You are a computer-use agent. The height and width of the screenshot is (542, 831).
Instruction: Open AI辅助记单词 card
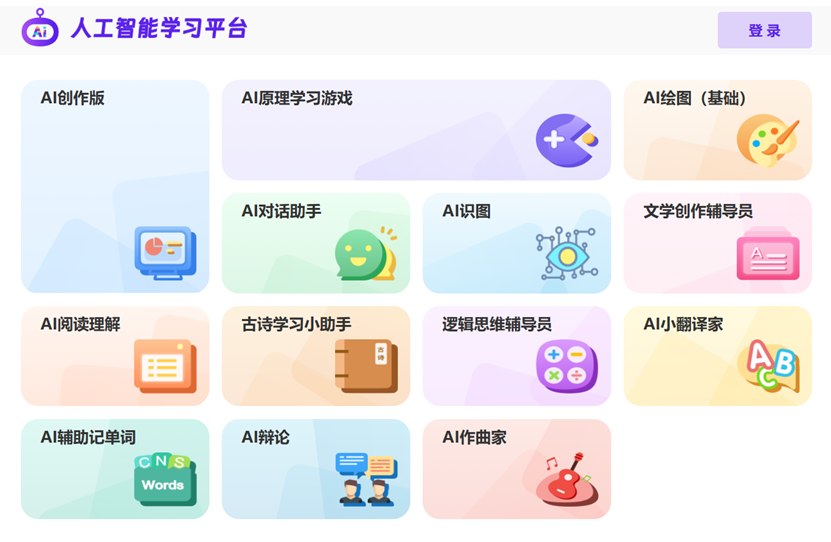tap(115, 469)
